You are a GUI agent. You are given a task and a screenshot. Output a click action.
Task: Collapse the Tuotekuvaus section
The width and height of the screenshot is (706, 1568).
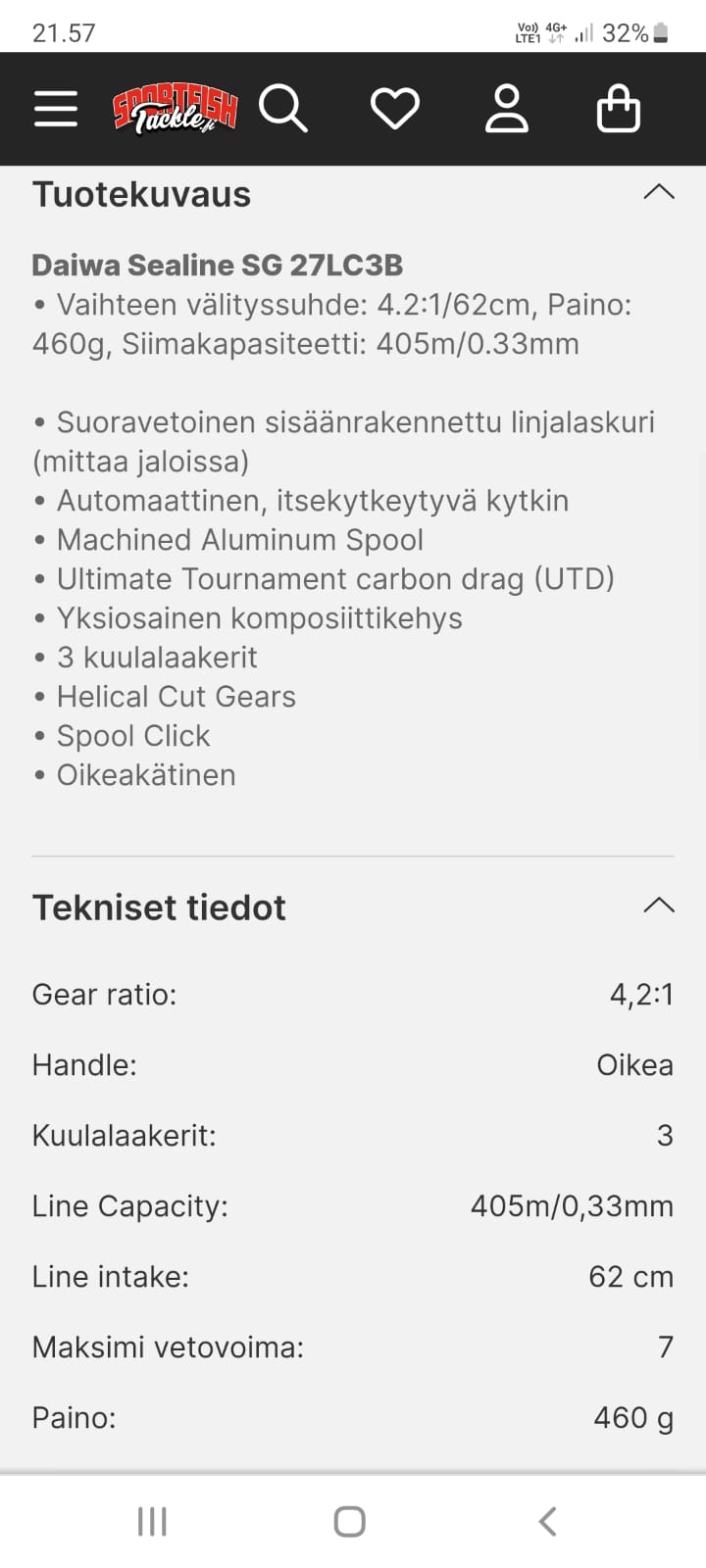[659, 192]
